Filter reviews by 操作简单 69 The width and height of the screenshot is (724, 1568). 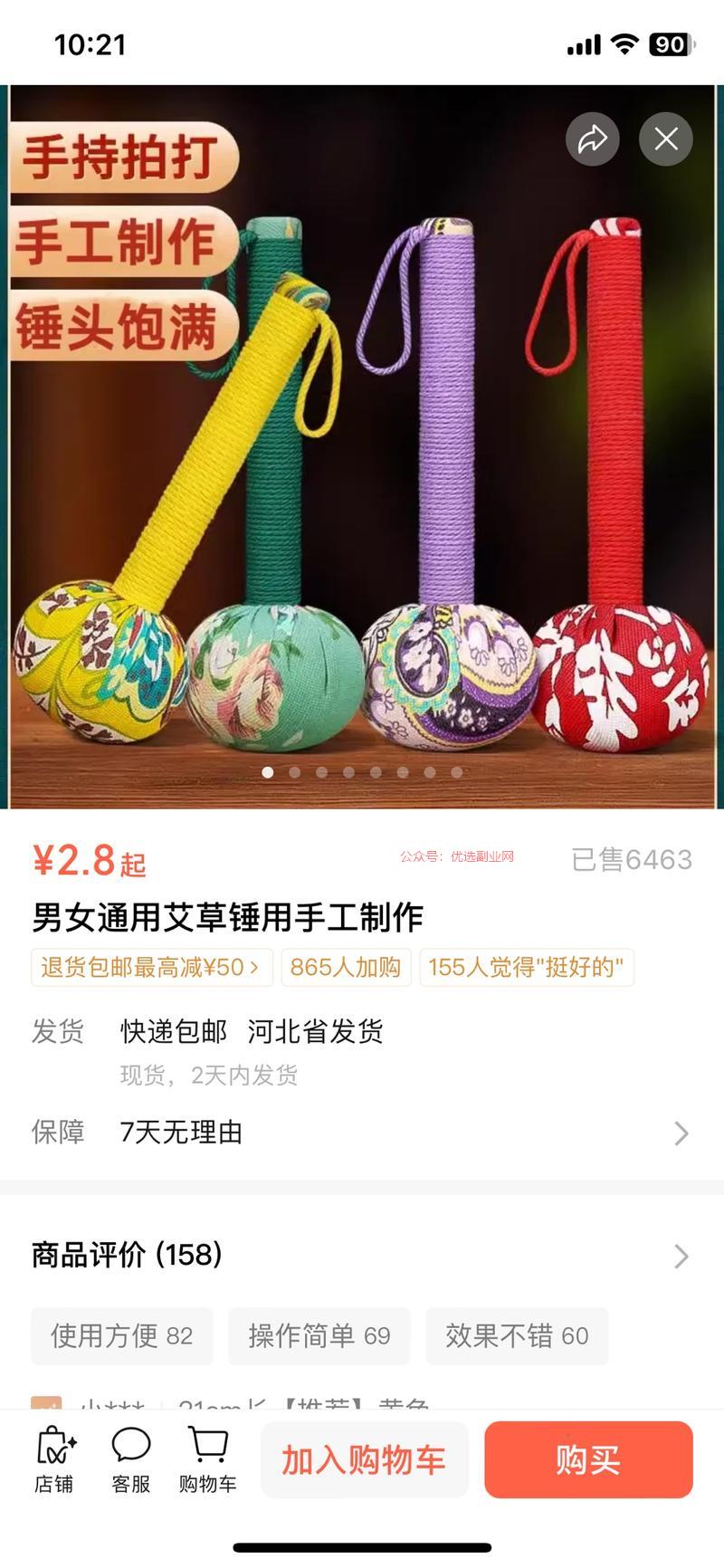click(x=319, y=1335)
